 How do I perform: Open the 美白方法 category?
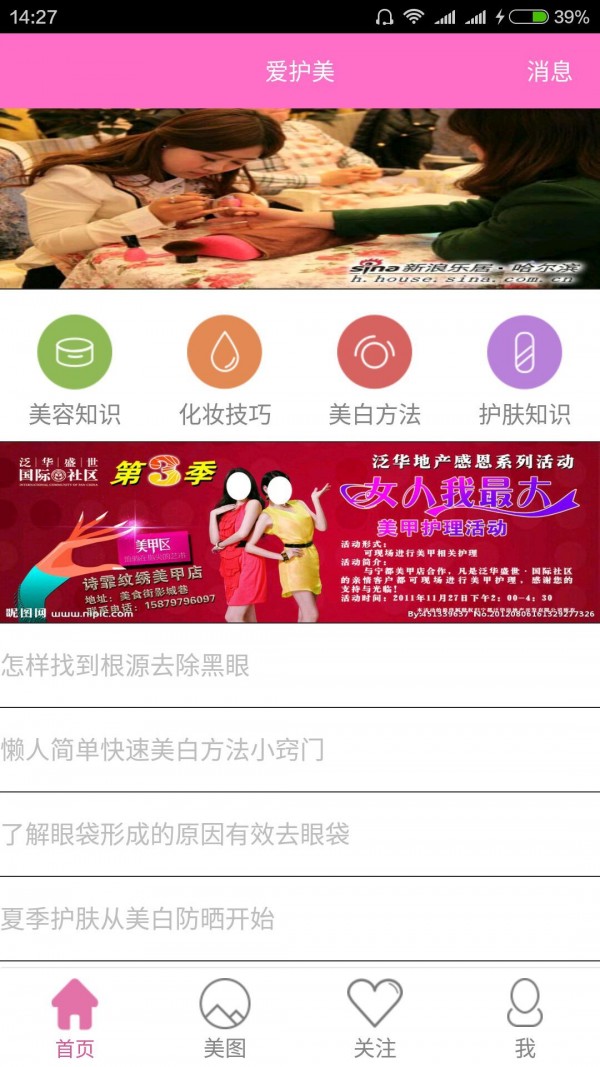coord(375,370)
